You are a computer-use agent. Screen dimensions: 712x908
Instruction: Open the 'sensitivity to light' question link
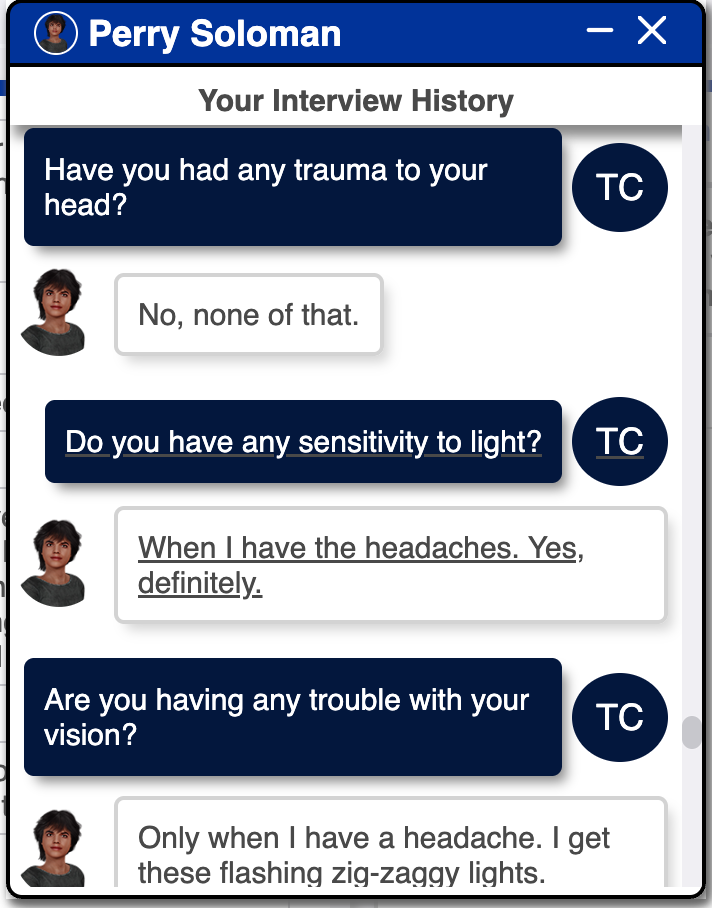click(303, 441)
